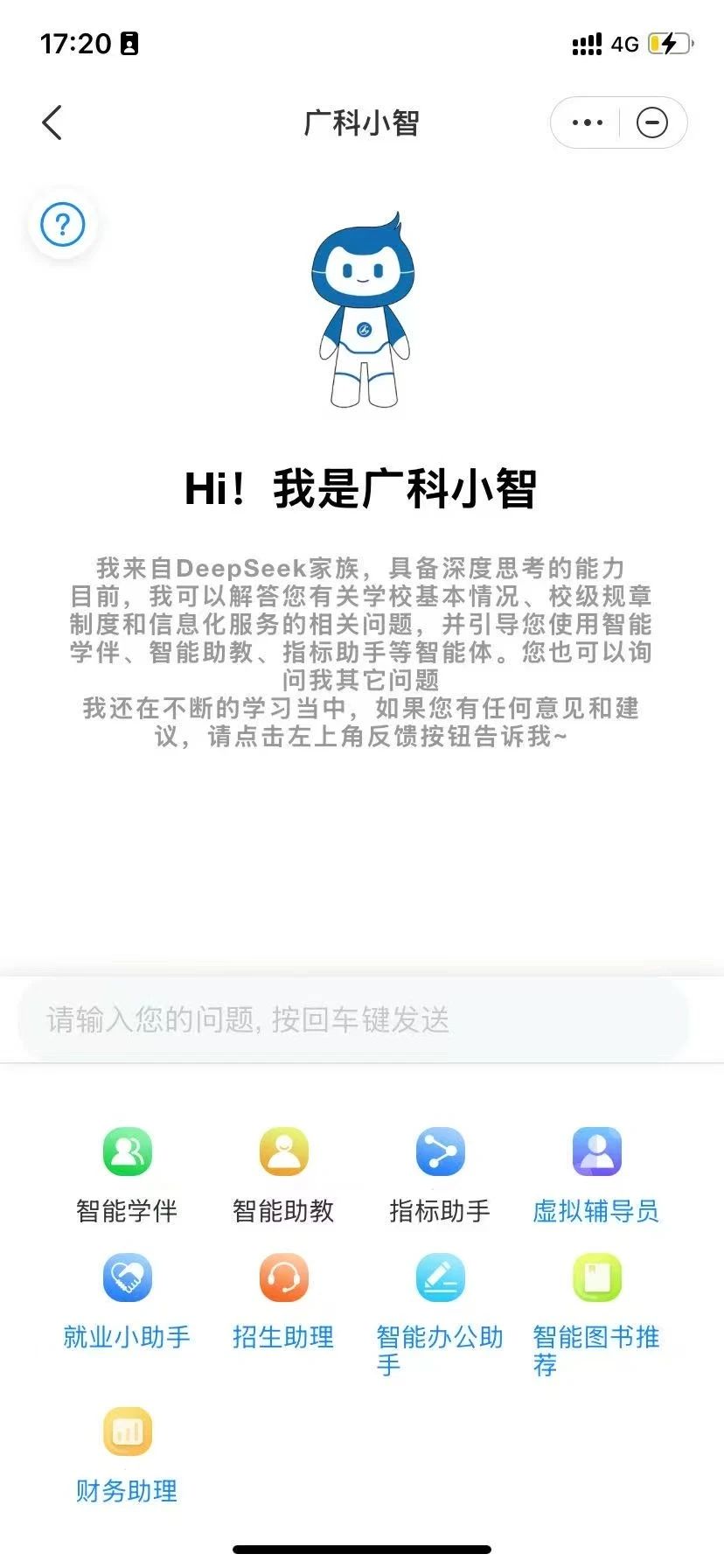
Task: Go back using the top-left arrow
Action: pos(52,122)
